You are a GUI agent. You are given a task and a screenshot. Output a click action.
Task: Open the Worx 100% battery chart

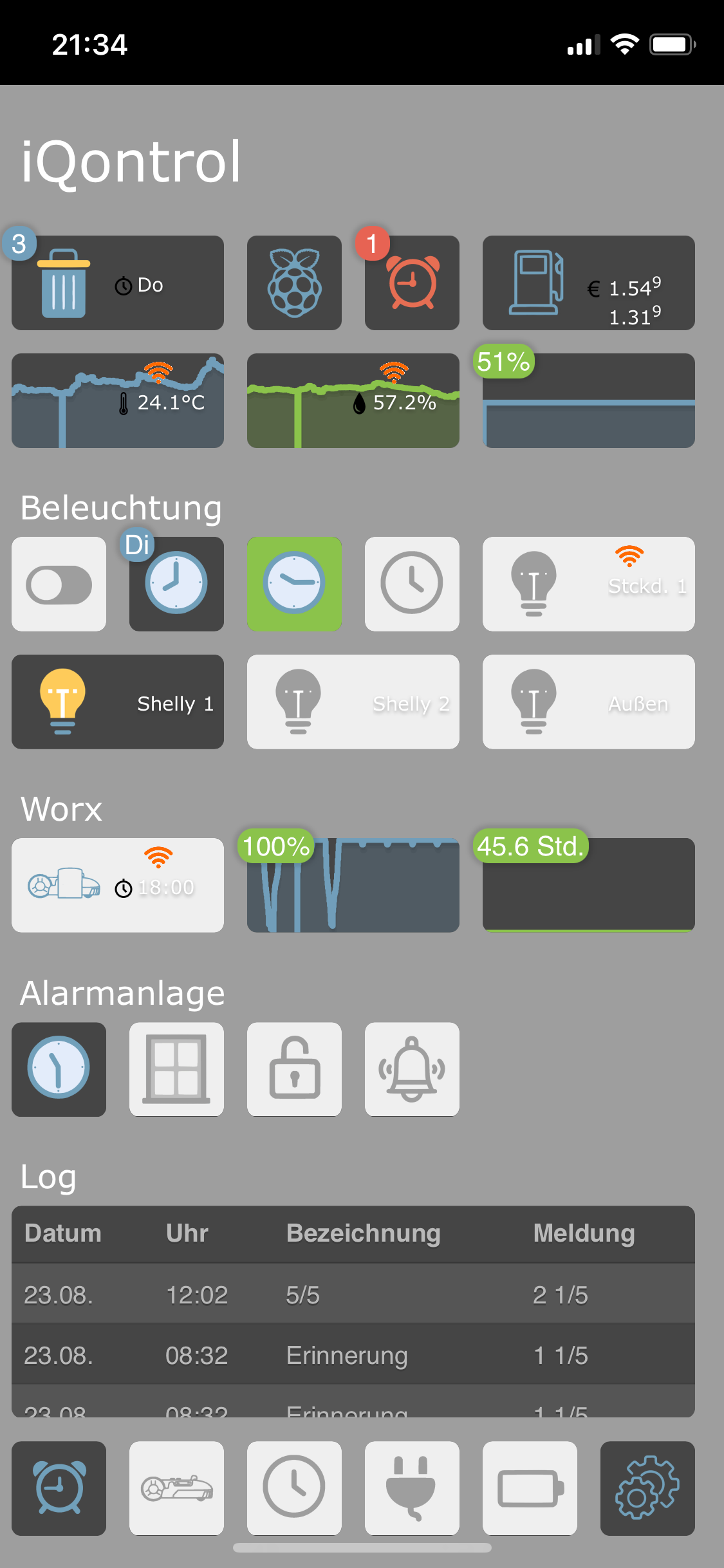click(x=353, y=885)
